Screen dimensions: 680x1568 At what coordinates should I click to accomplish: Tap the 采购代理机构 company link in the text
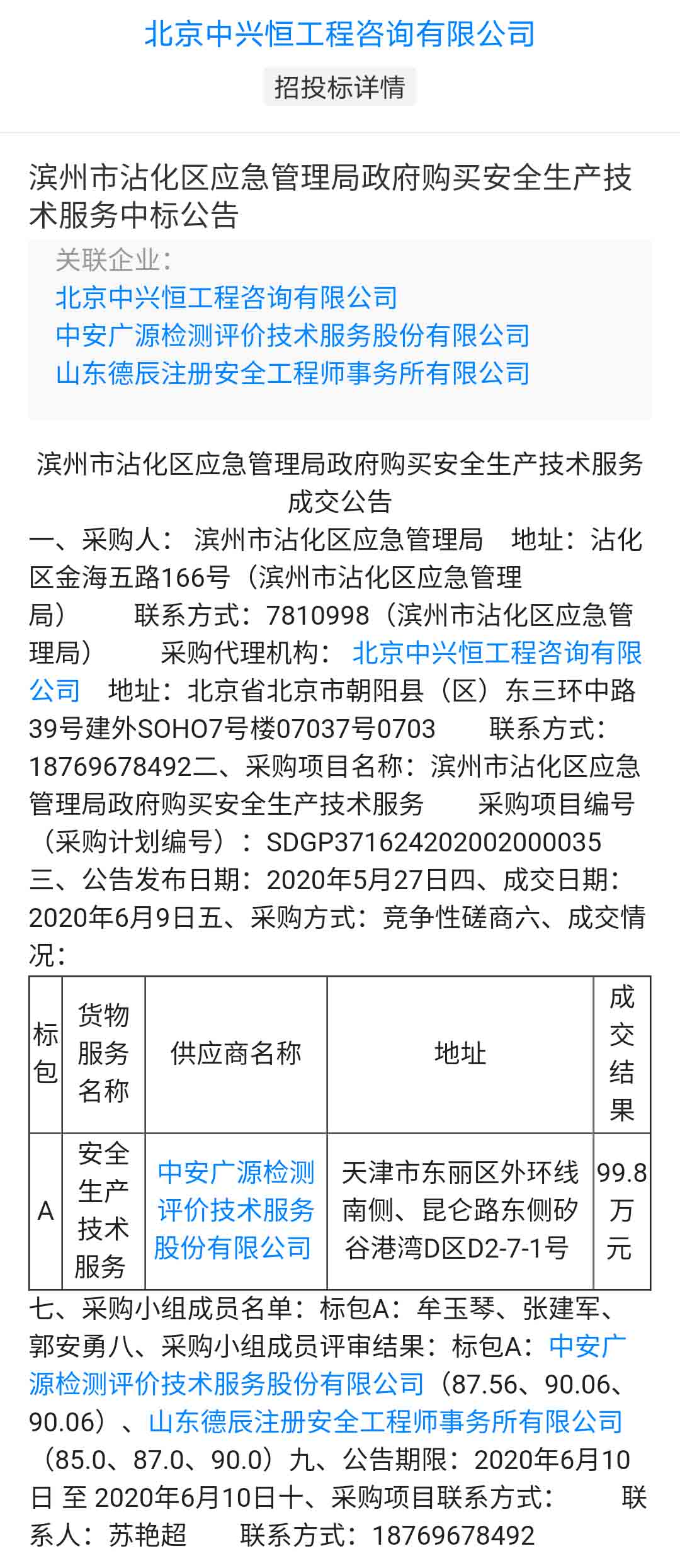pyautogui.click(x=496, y=653)
